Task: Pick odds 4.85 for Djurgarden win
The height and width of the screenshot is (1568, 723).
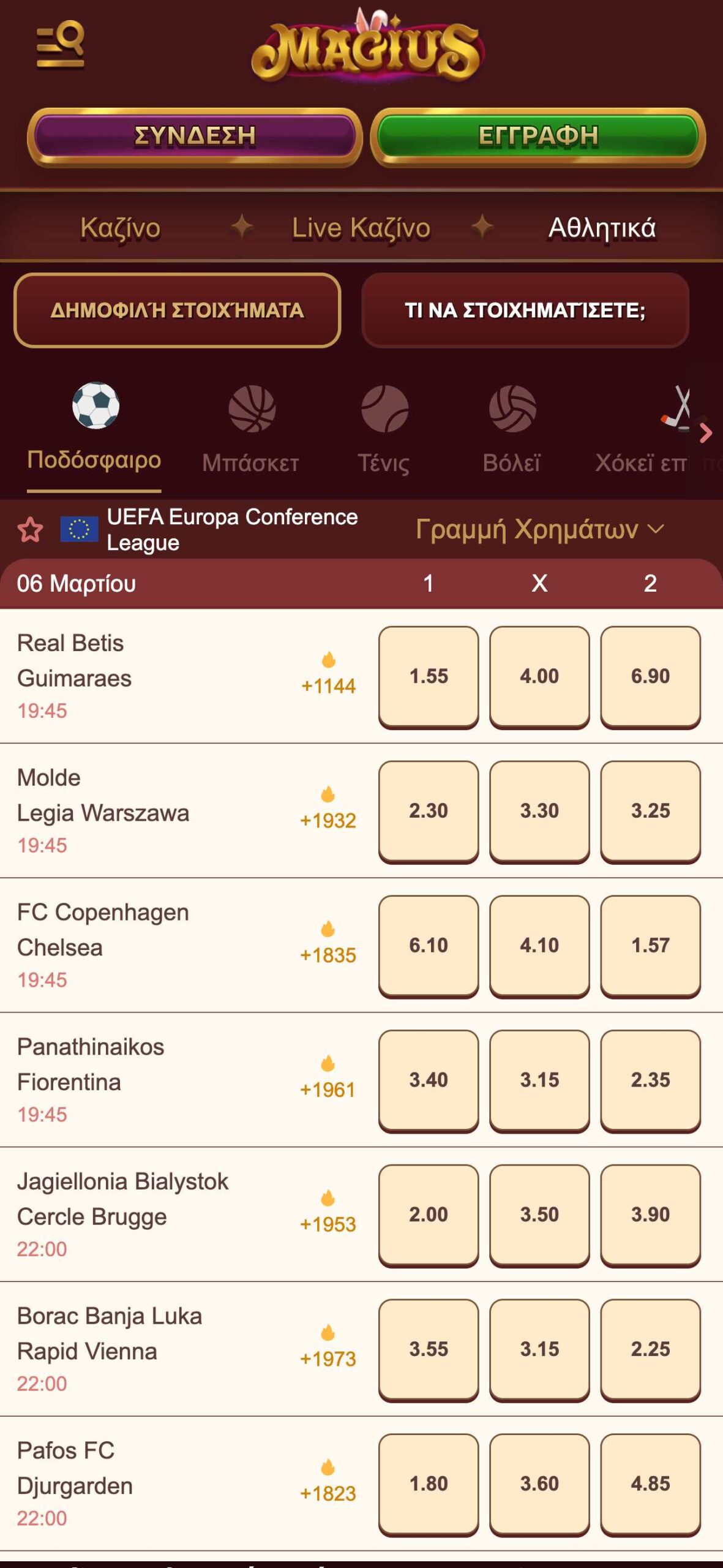Action: click(650, 1483)
